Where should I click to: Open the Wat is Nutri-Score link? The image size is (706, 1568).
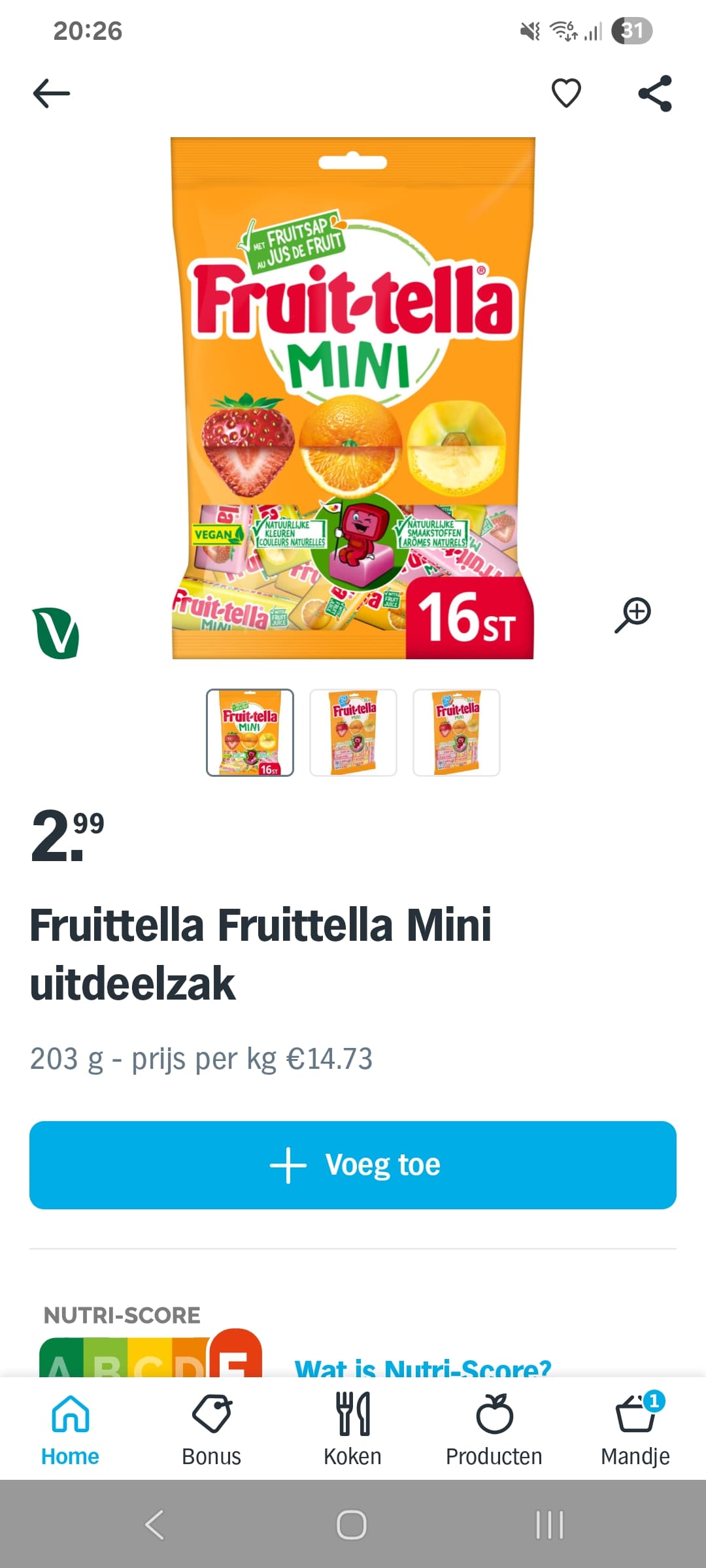tap(423, 1367)
